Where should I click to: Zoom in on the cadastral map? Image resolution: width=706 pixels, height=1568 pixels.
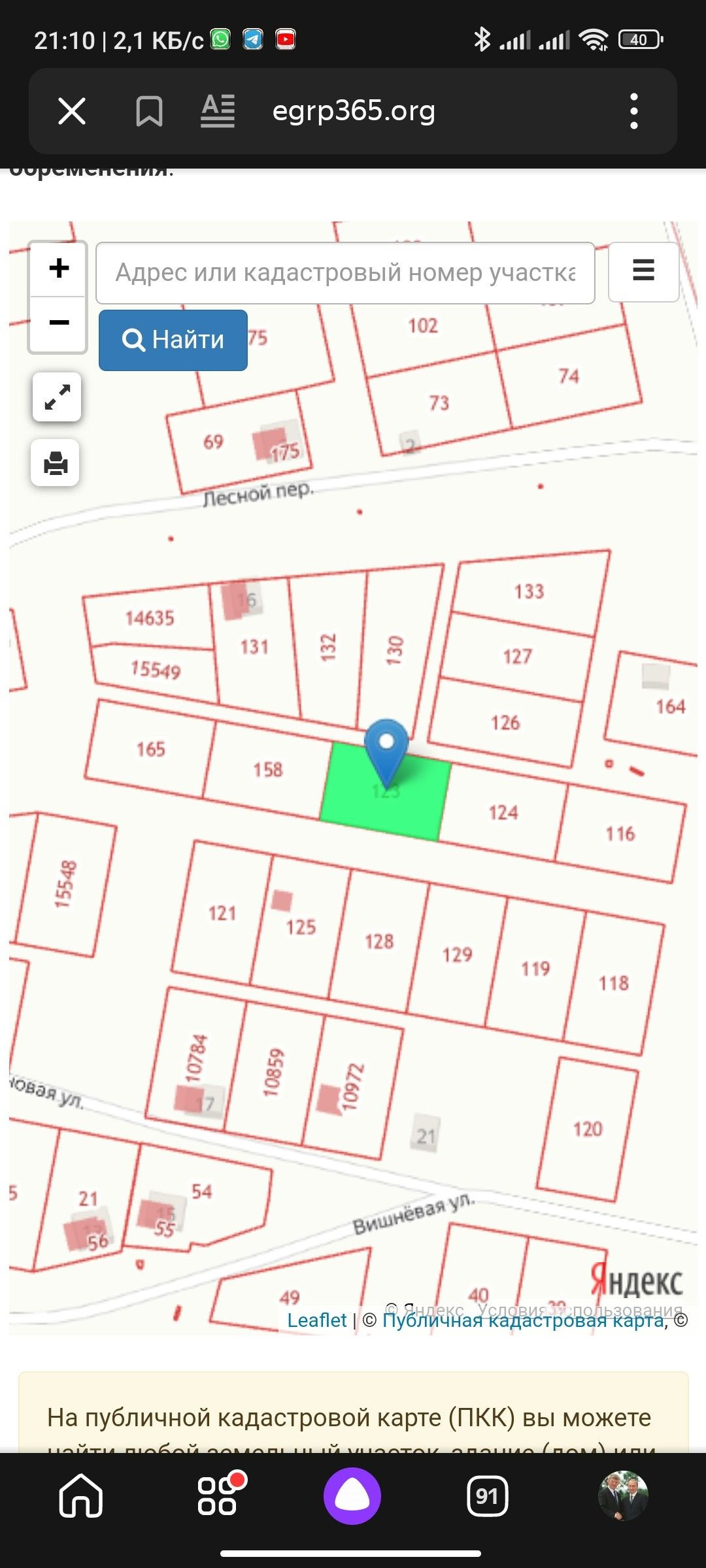point(59,269)
